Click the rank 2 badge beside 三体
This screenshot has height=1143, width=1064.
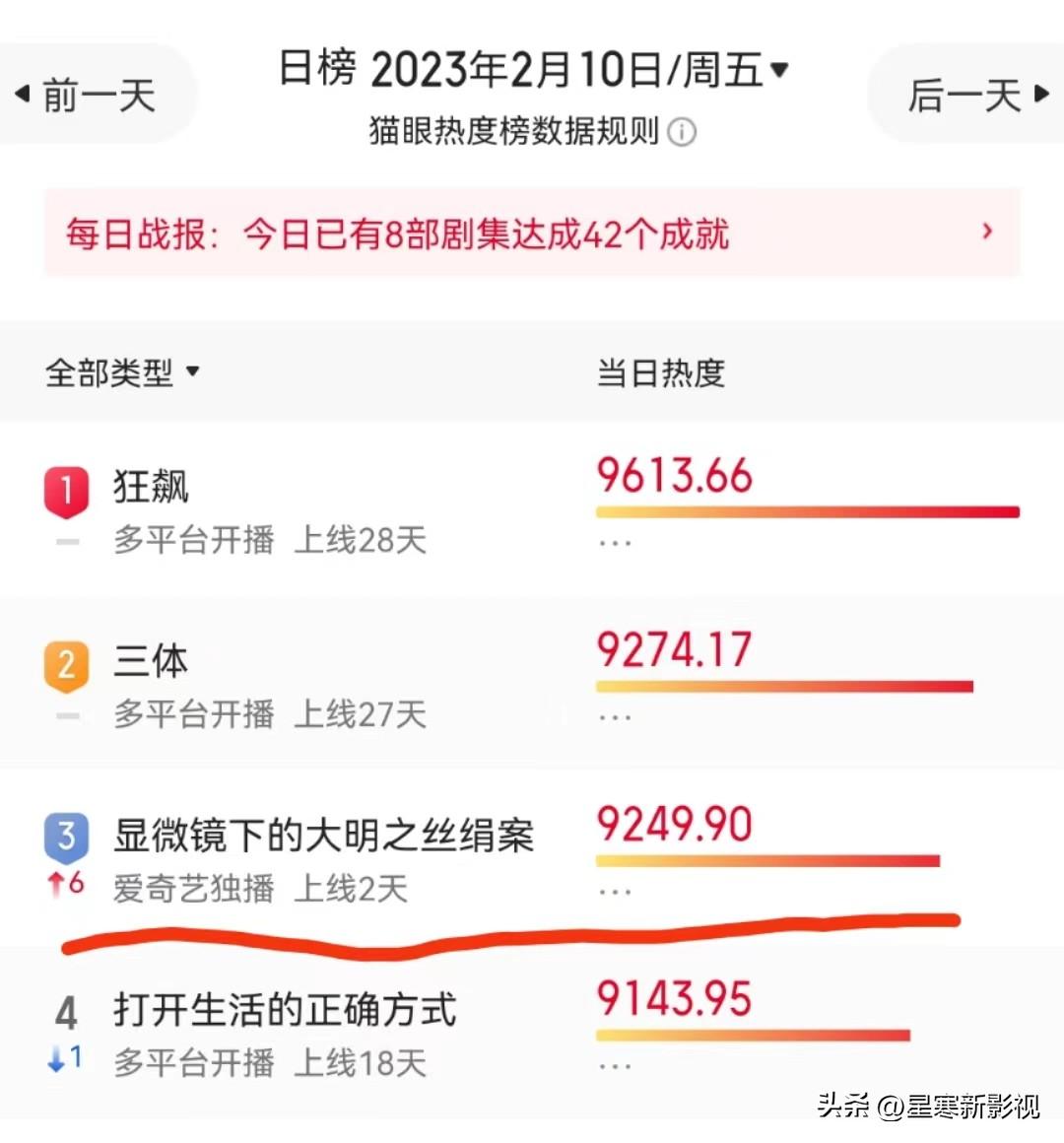[x=65, y=663]
